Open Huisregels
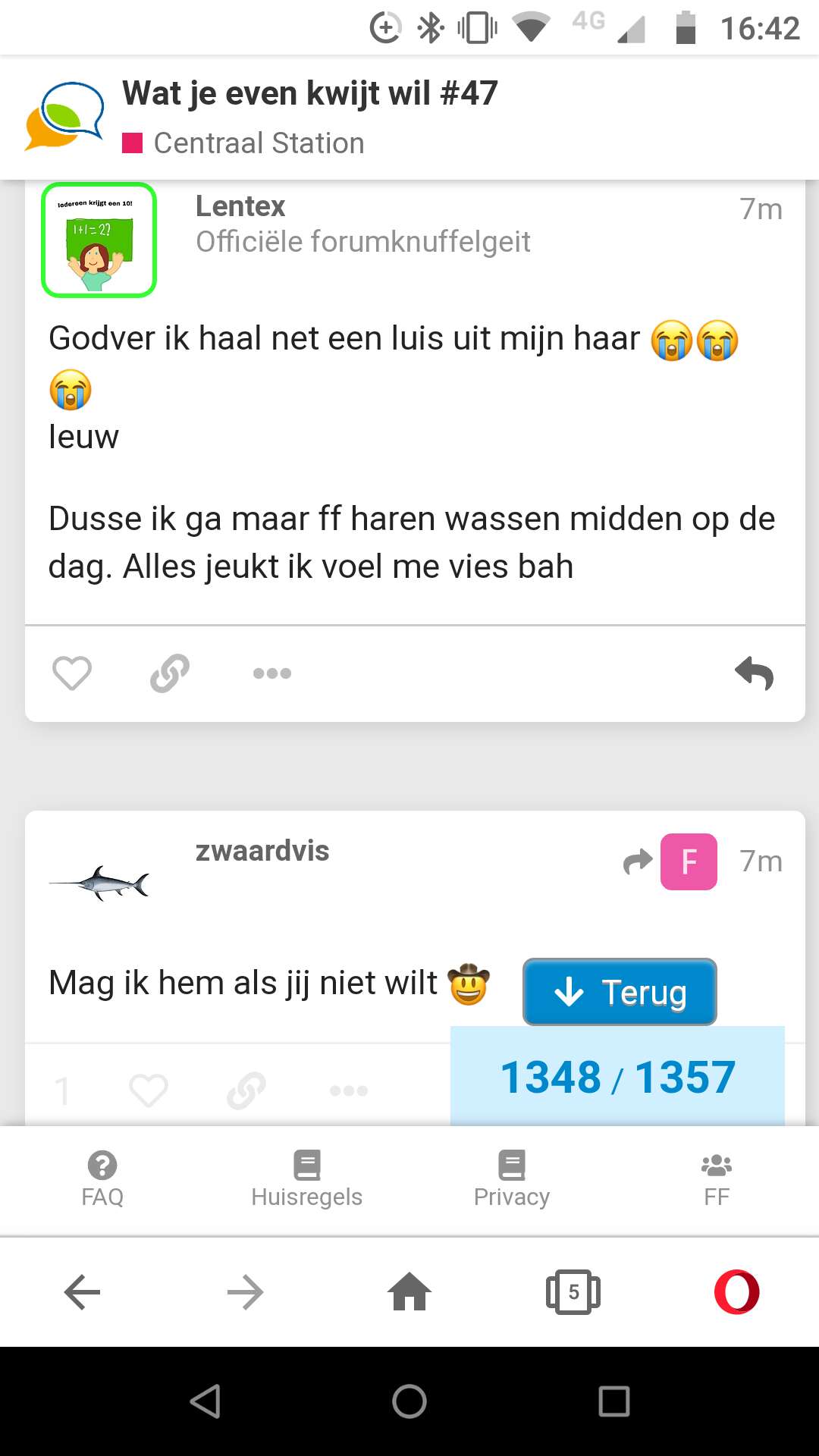Viewport: 819px width, 1456px height. [x=307, y=1179]
